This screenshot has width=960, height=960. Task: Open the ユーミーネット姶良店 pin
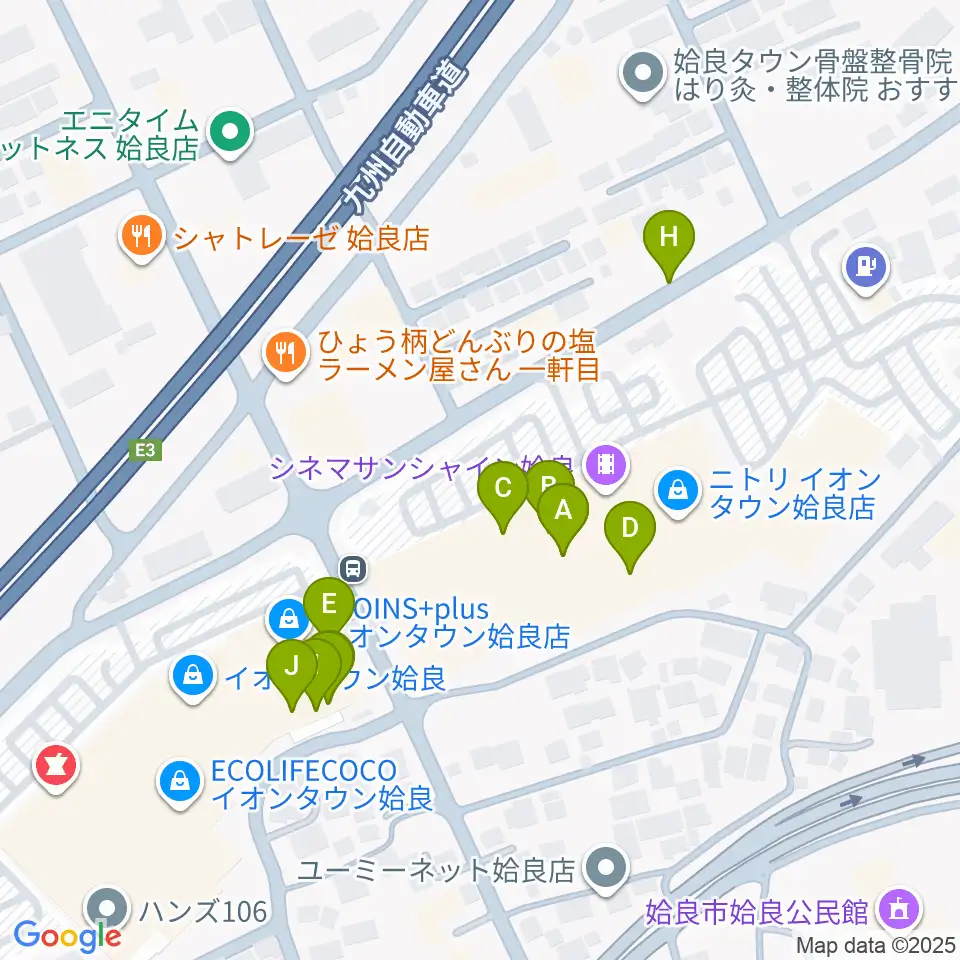click(606, 869)
